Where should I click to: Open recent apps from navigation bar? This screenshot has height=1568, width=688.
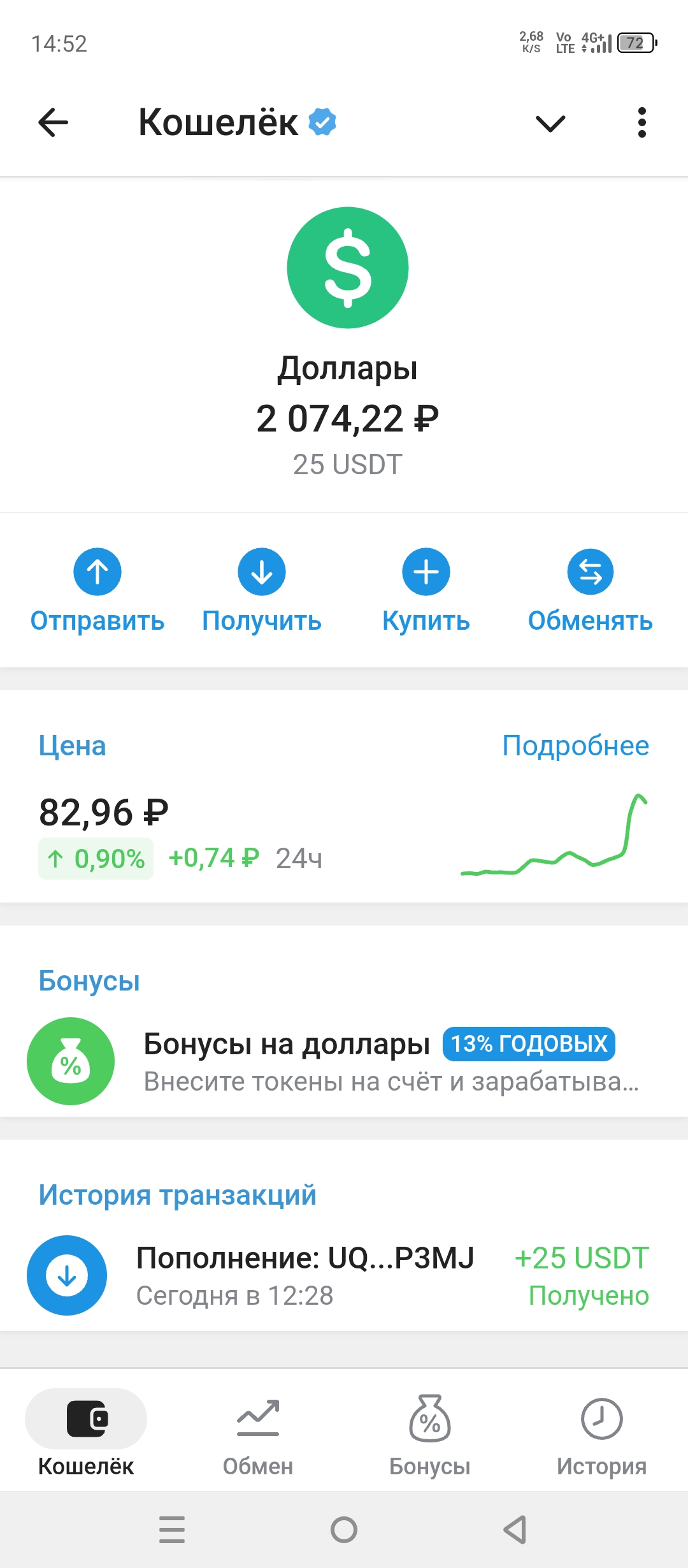[172, 1530]
